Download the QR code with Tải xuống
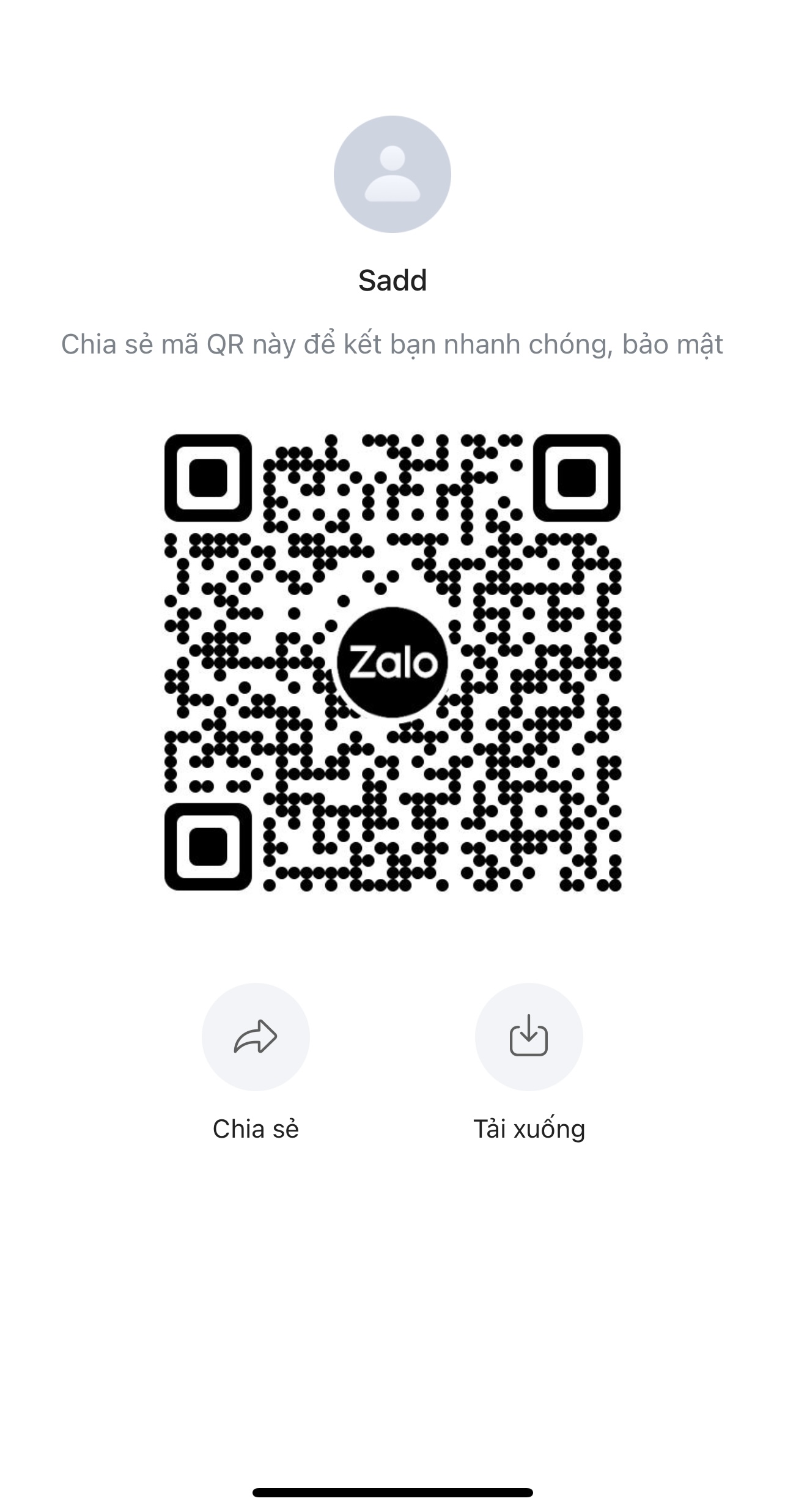The width and height of the screenshot is (785, 1512). click(529, 1037)
